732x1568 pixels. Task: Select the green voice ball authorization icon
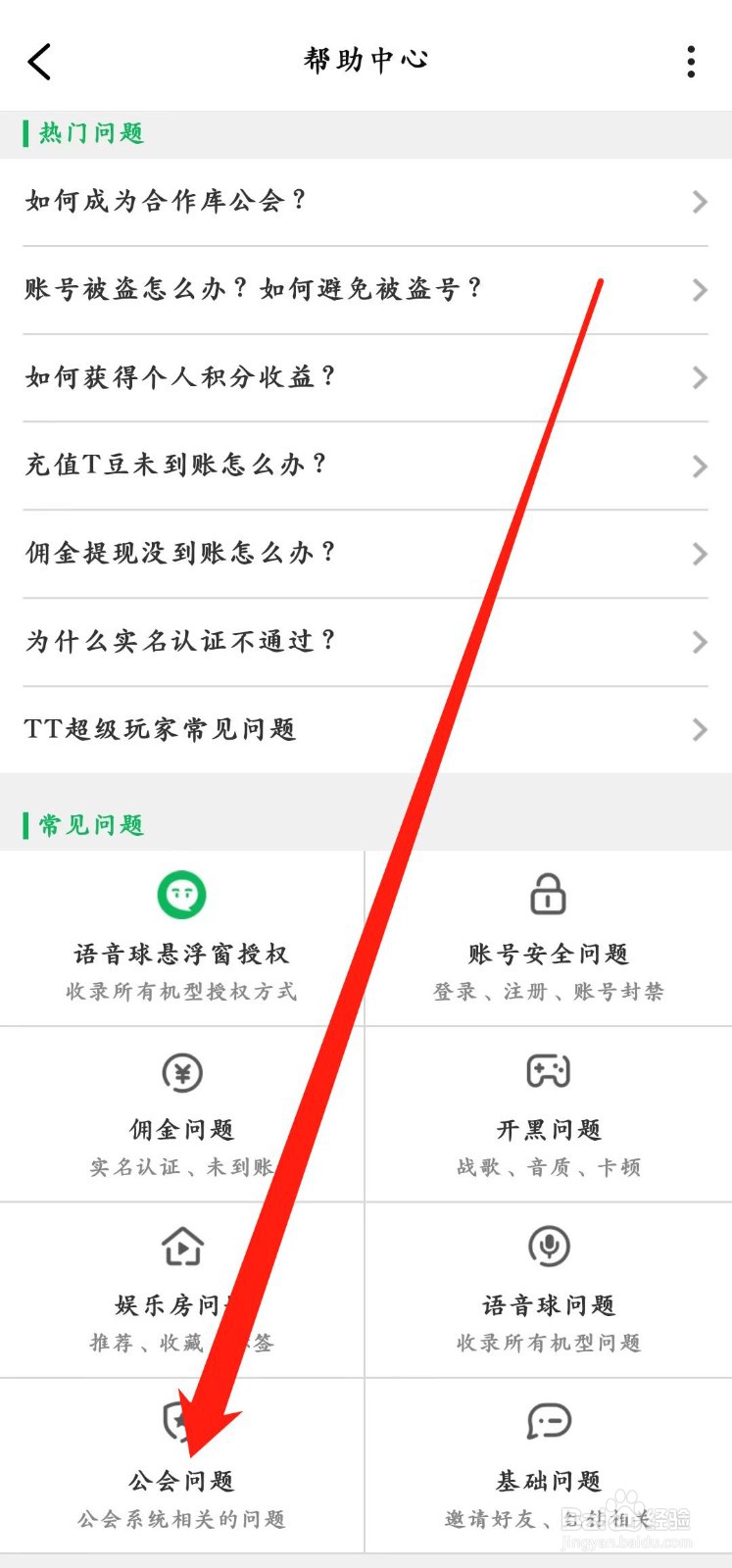pyautogui.click(x=182, y=895)
